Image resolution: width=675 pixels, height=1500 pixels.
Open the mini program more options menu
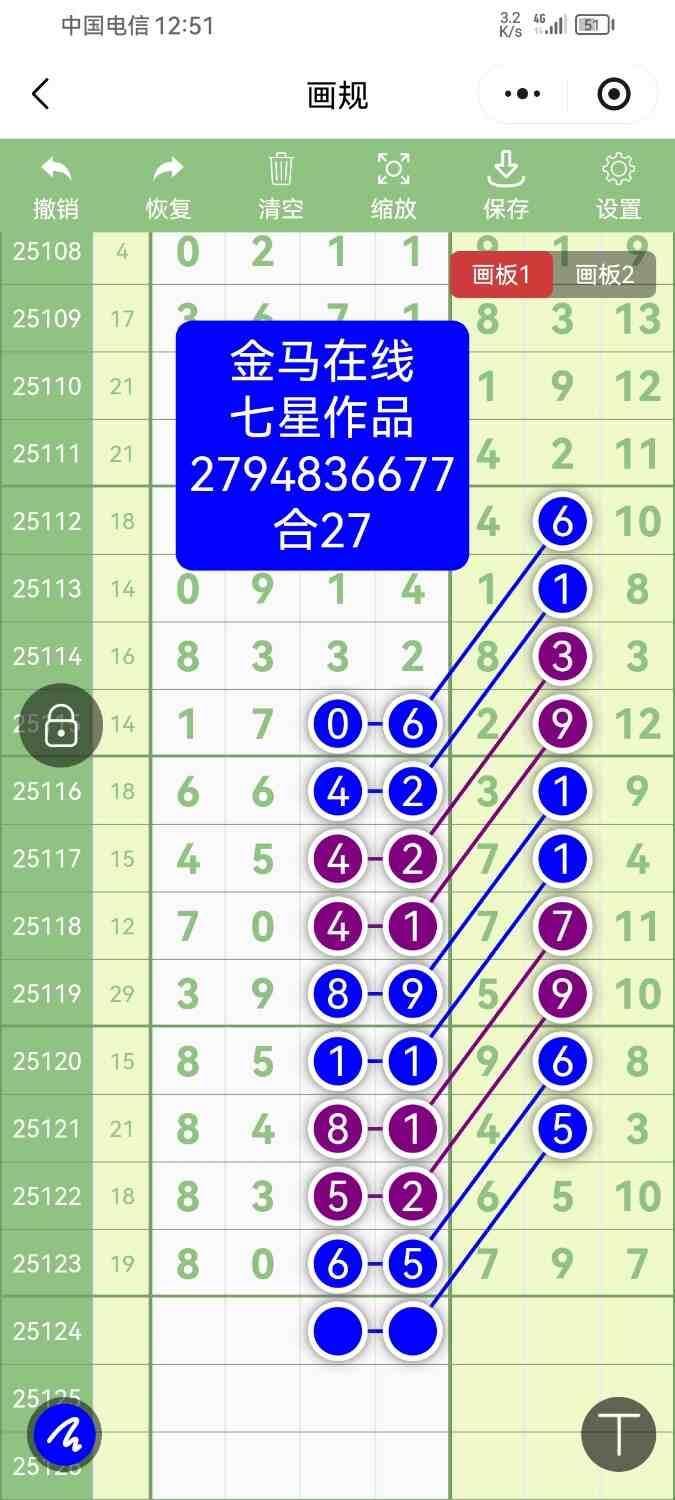pos(522,95)
